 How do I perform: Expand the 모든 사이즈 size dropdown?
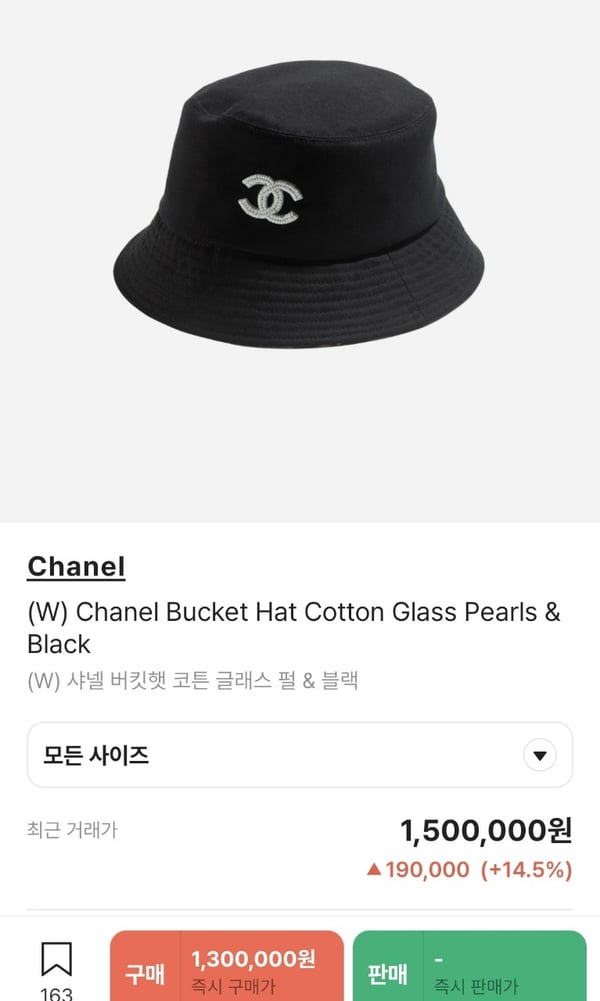tap(299, 755)
